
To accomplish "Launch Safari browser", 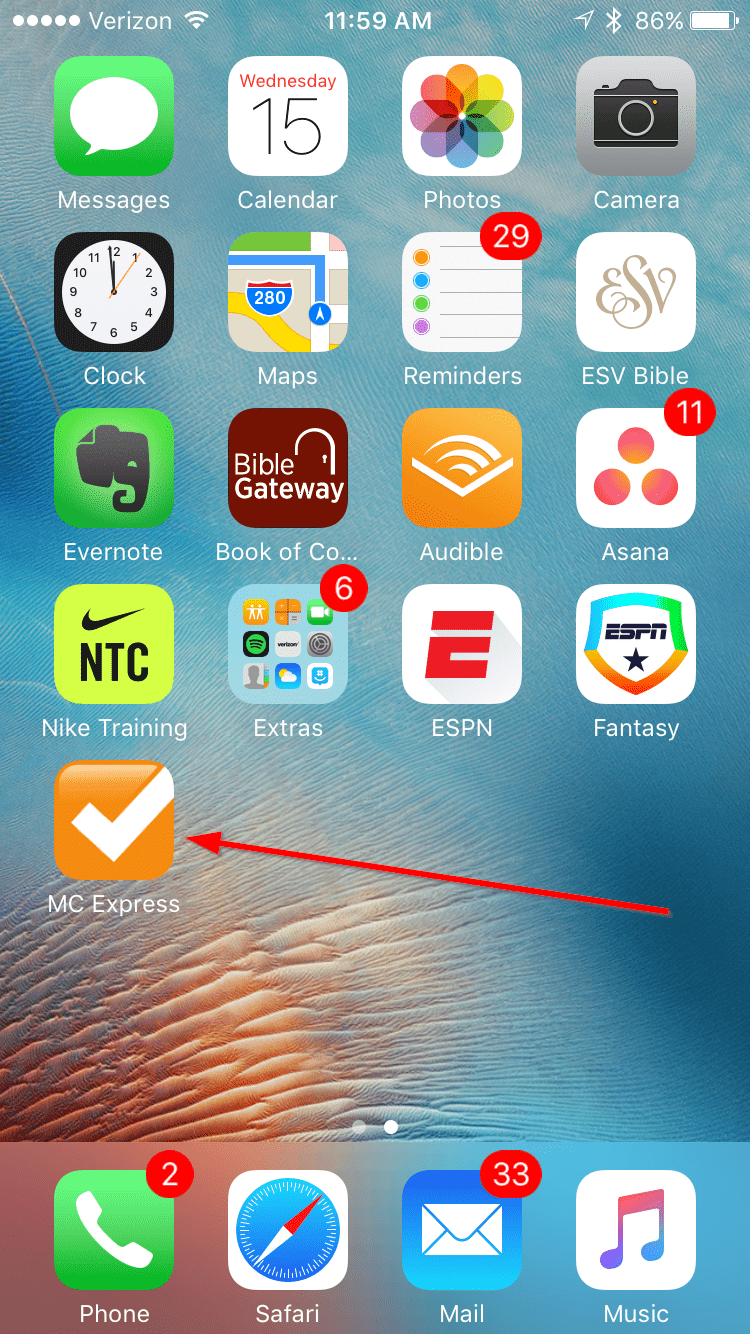I will coord(288,1230).
